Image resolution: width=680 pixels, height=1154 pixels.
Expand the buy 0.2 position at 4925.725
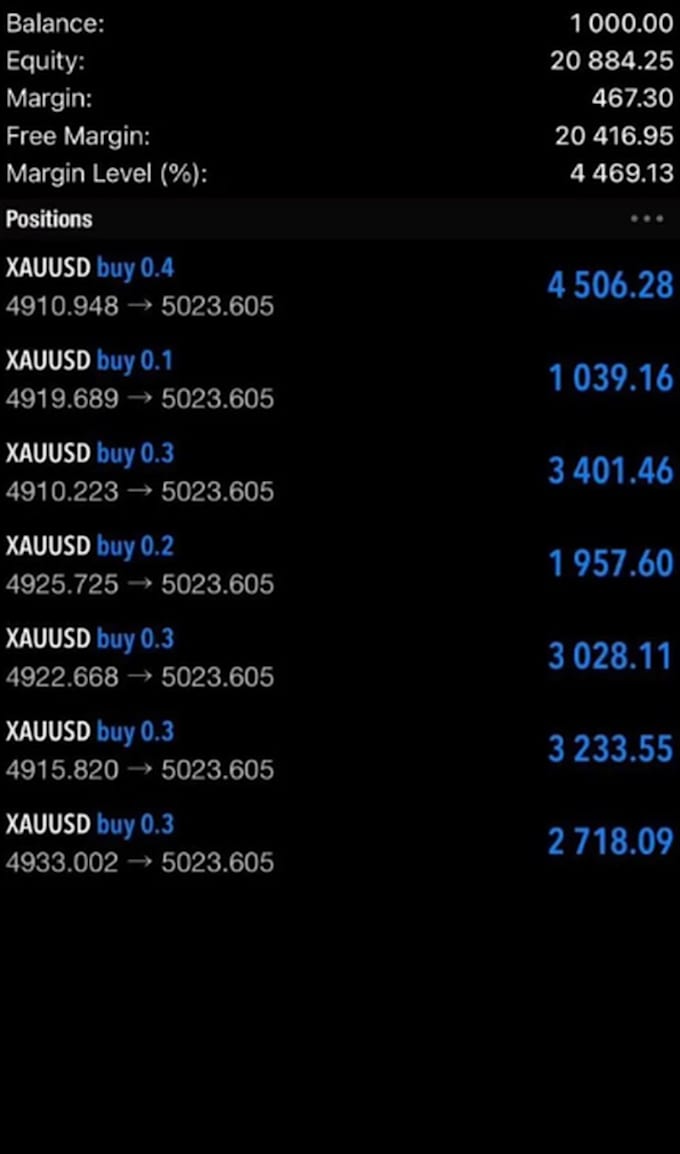coord(340,564)
